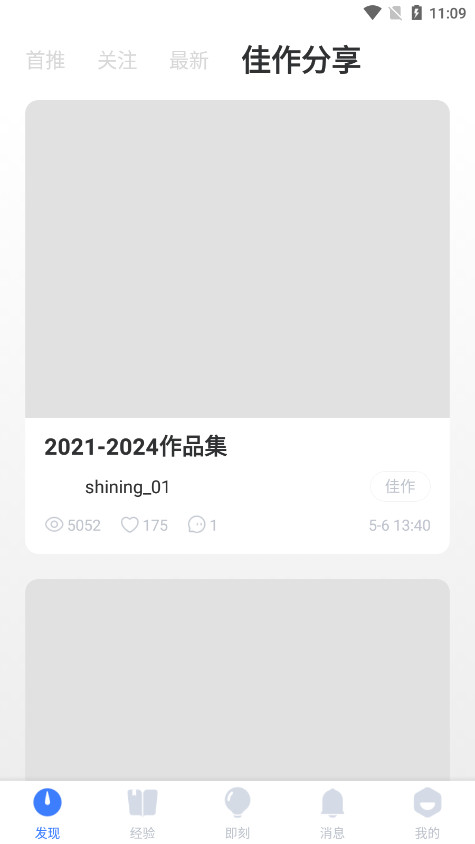Tap the 佳作 tag chip
Screen dimensions: 475x844
(x=400, y=487)
